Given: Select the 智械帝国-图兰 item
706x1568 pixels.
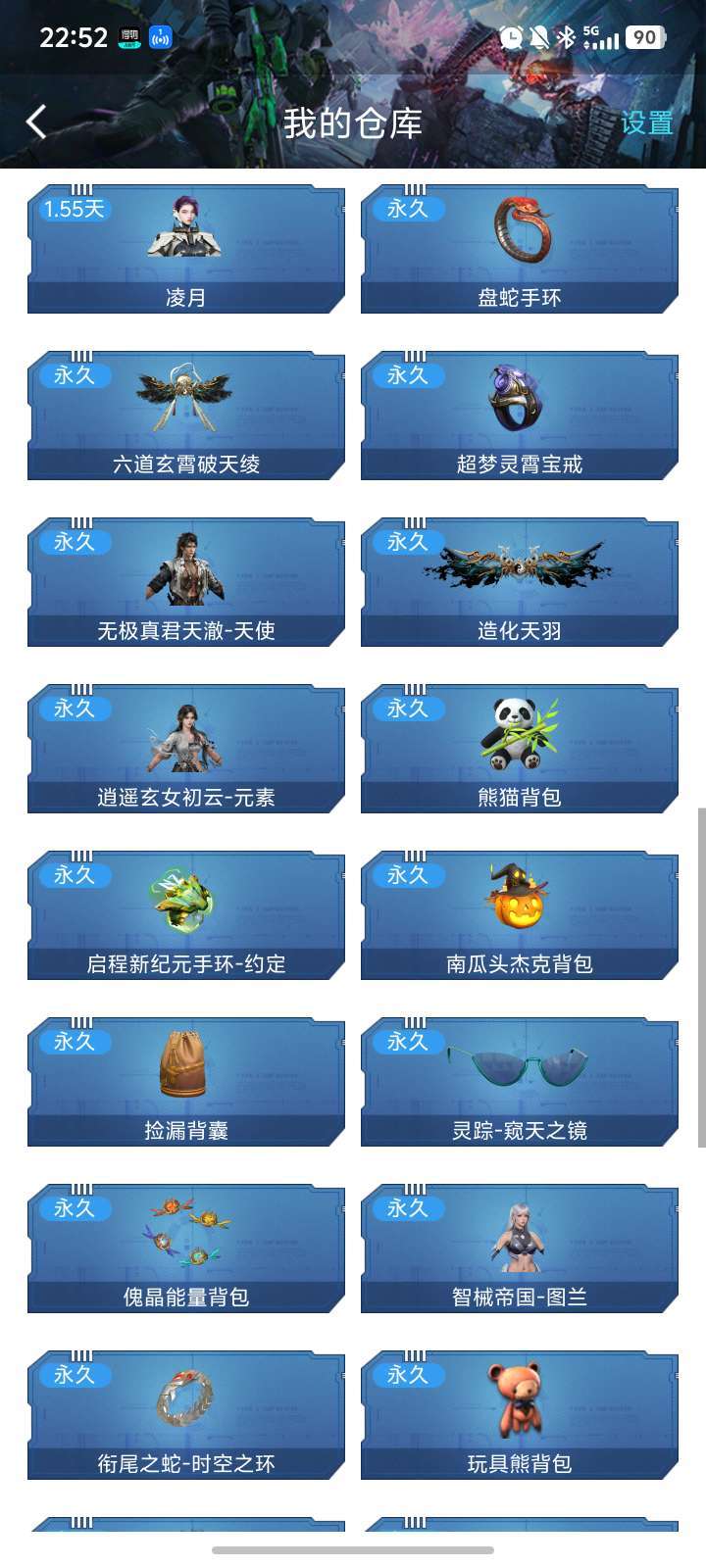Looking at the screenshot, I should point(520,1249).
